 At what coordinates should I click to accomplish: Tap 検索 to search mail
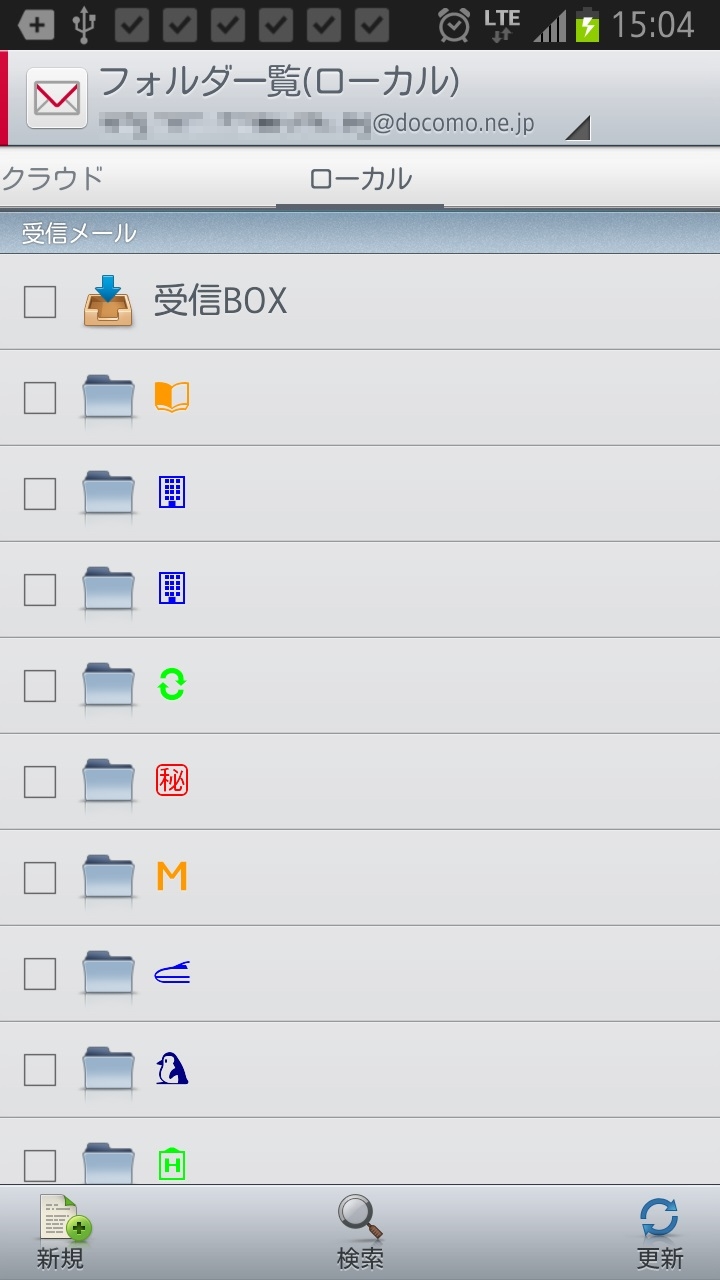(360, 1232)
